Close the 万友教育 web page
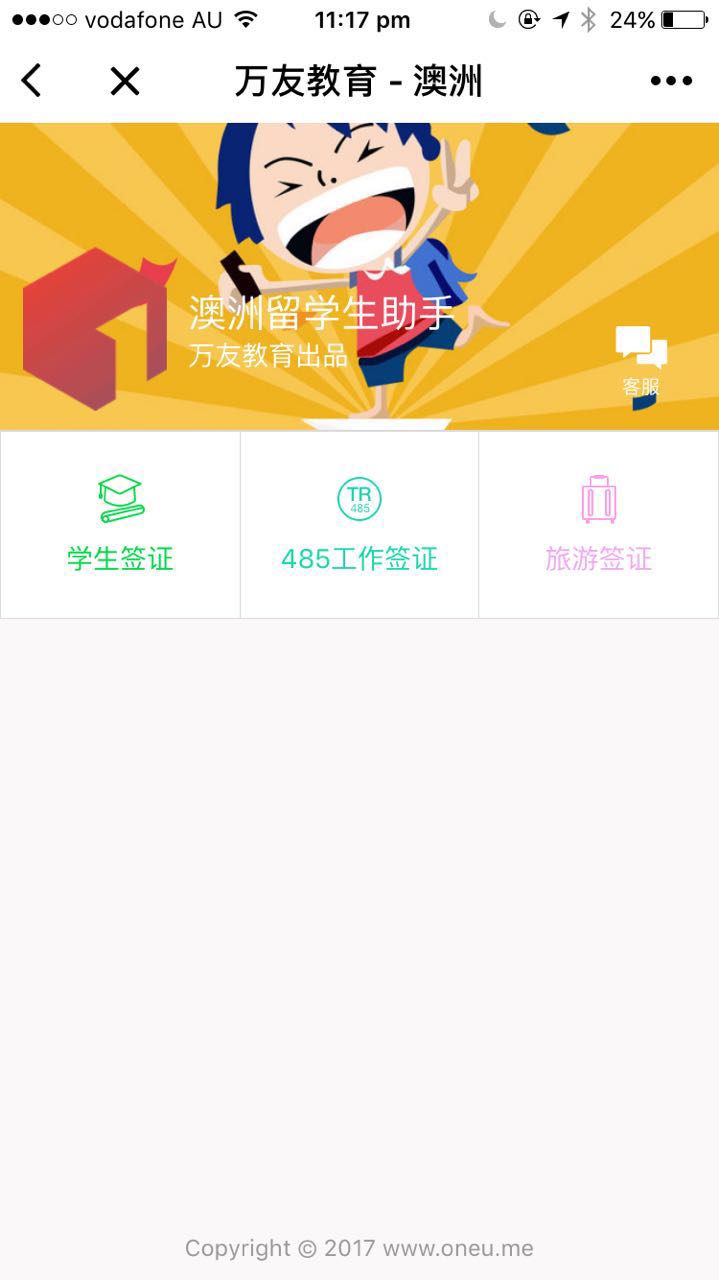Screen dimensions: 719x1280 [x=125, y=81]
